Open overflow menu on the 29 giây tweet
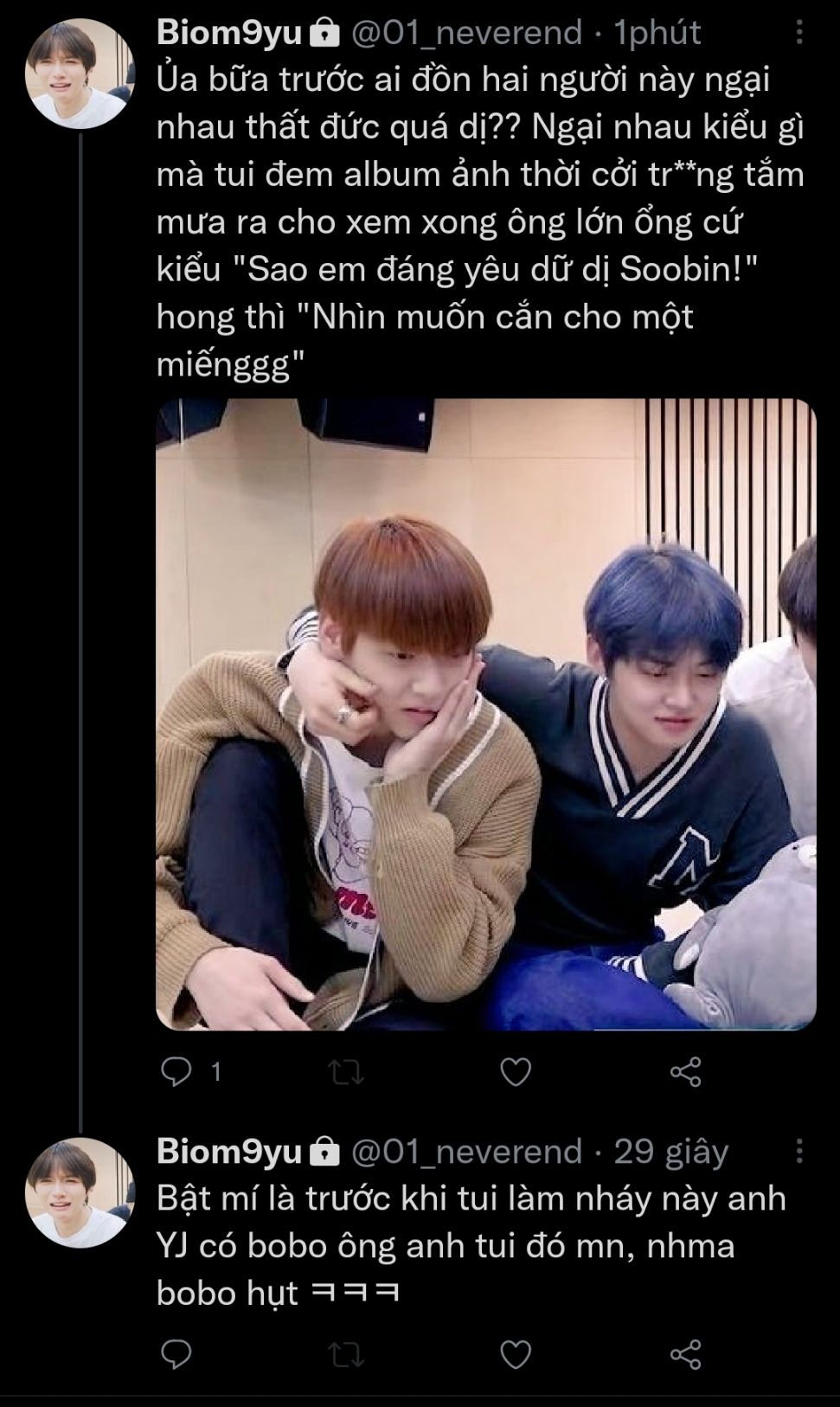The height and width of the screenshot is (1407, 840). click(799, 1151)
